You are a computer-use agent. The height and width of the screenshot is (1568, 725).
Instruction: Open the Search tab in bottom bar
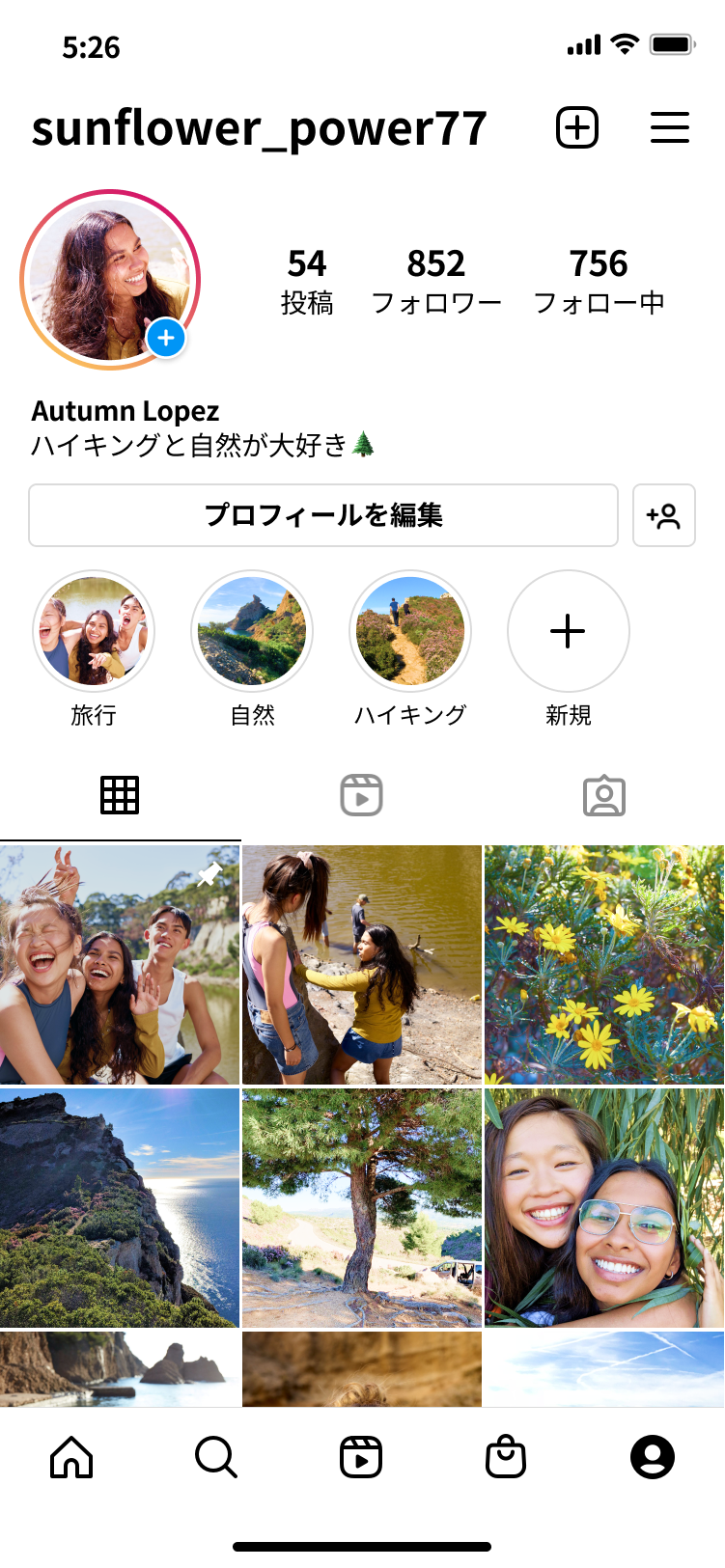tap(216, 1457)
